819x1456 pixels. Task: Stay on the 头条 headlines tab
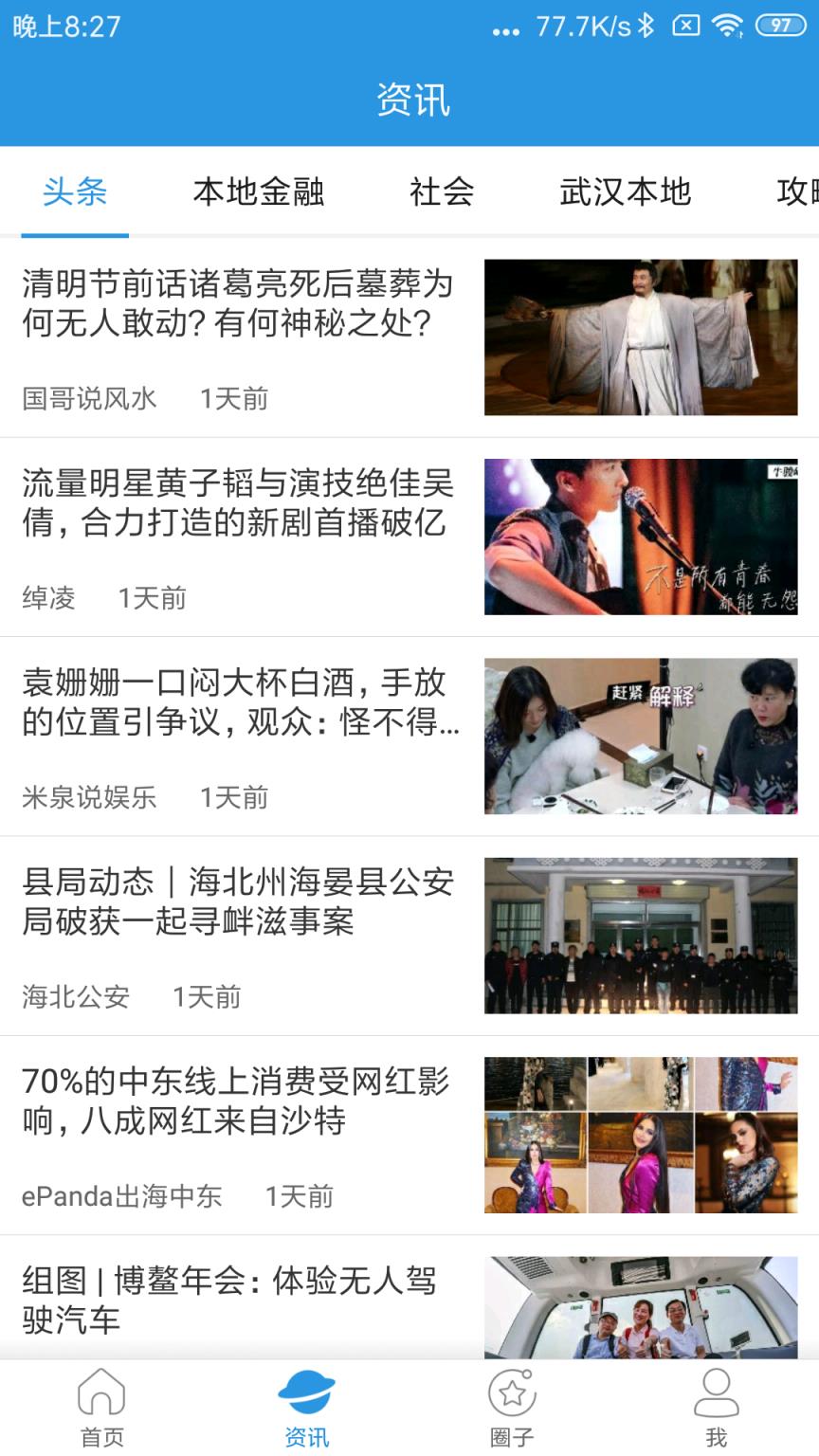click(74, 191)
